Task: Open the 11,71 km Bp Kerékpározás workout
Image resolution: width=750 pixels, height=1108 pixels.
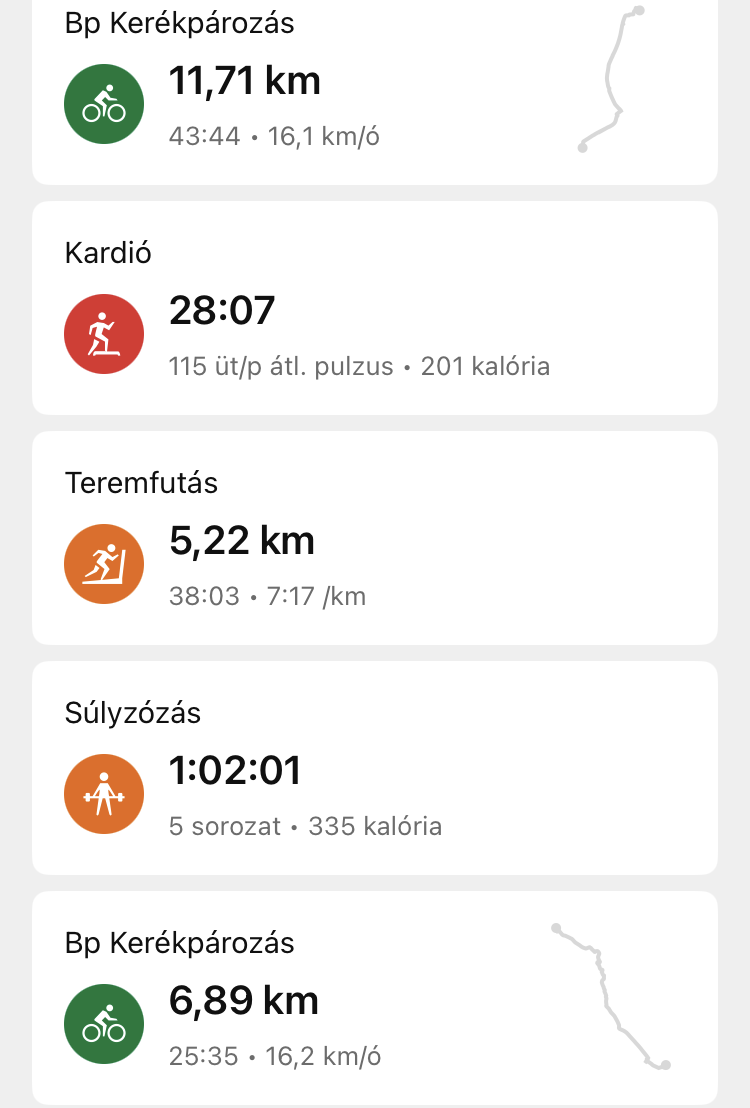Action: click(374, 92)
